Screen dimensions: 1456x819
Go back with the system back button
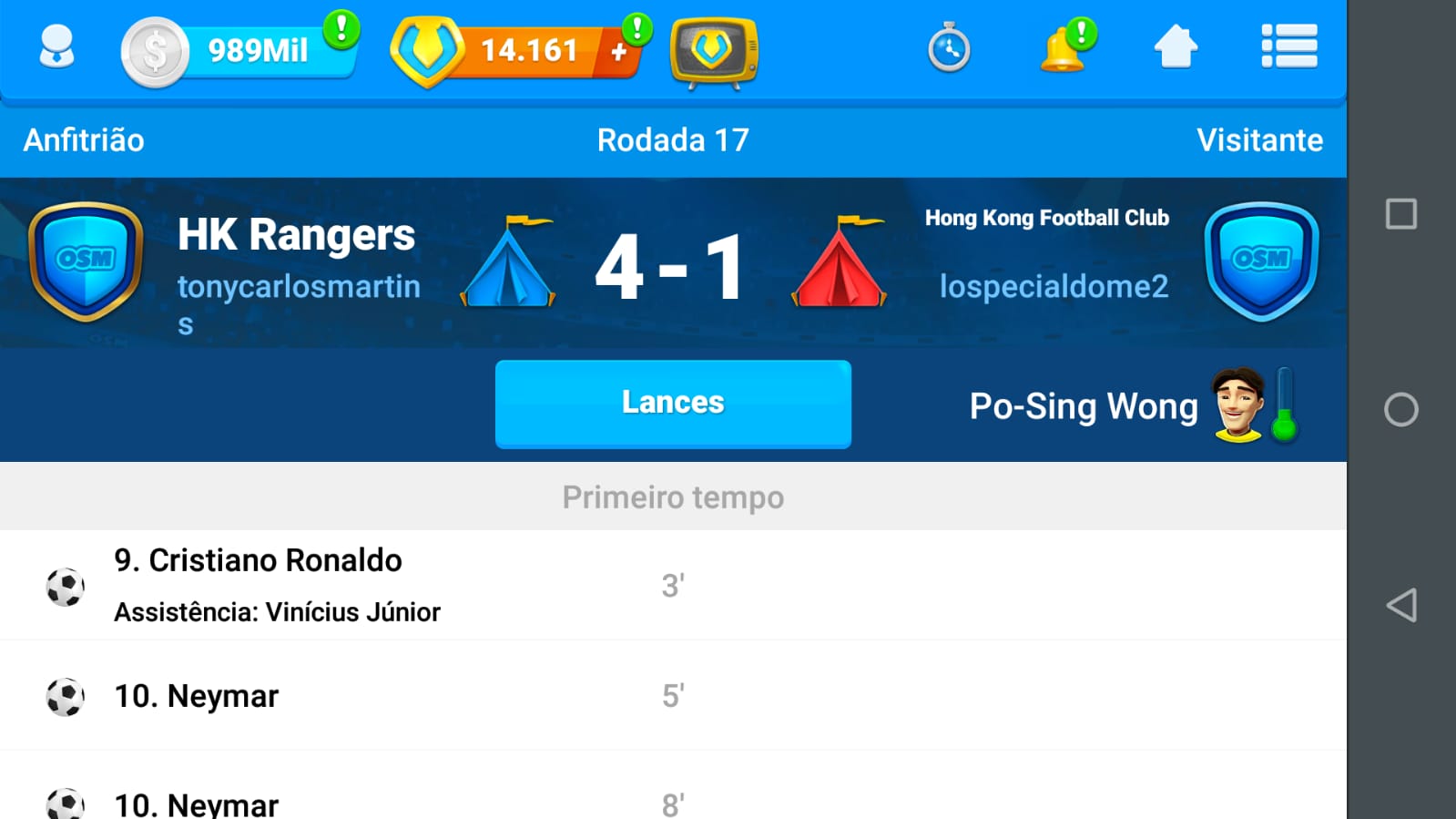tap(1401, 605)
